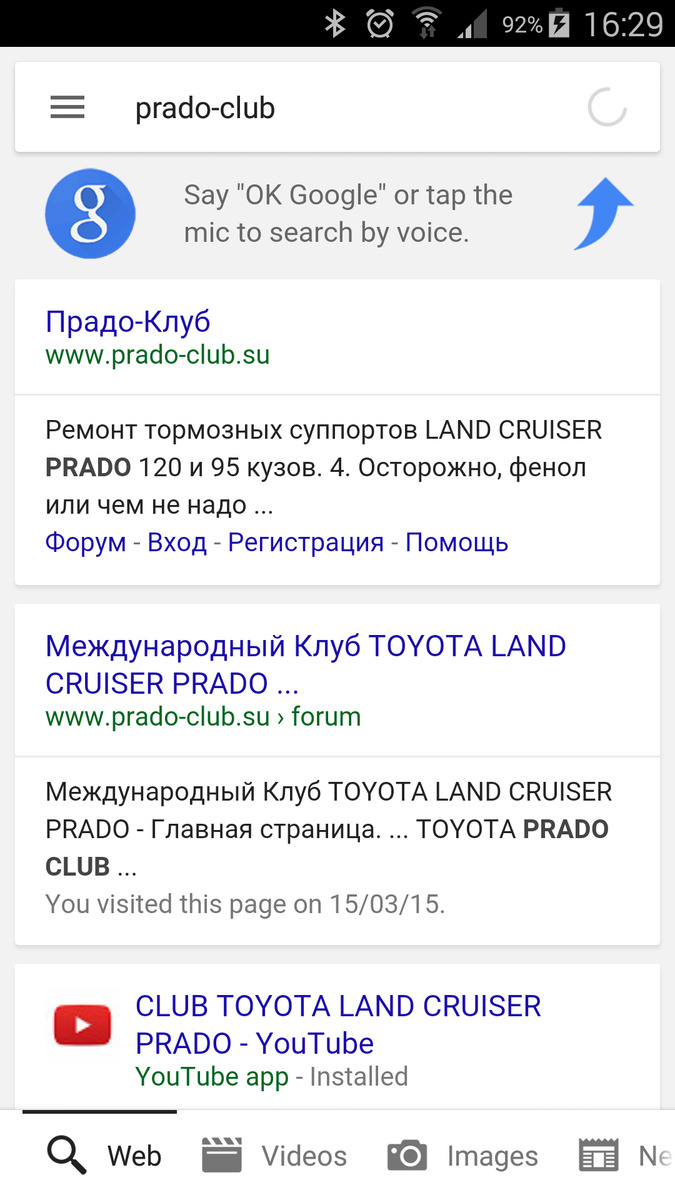Screen dimensions: 675x1200
Task: Open Международный Клуб TOYOTA LAND CRUISER PRADO result
Action: point(305,665)
